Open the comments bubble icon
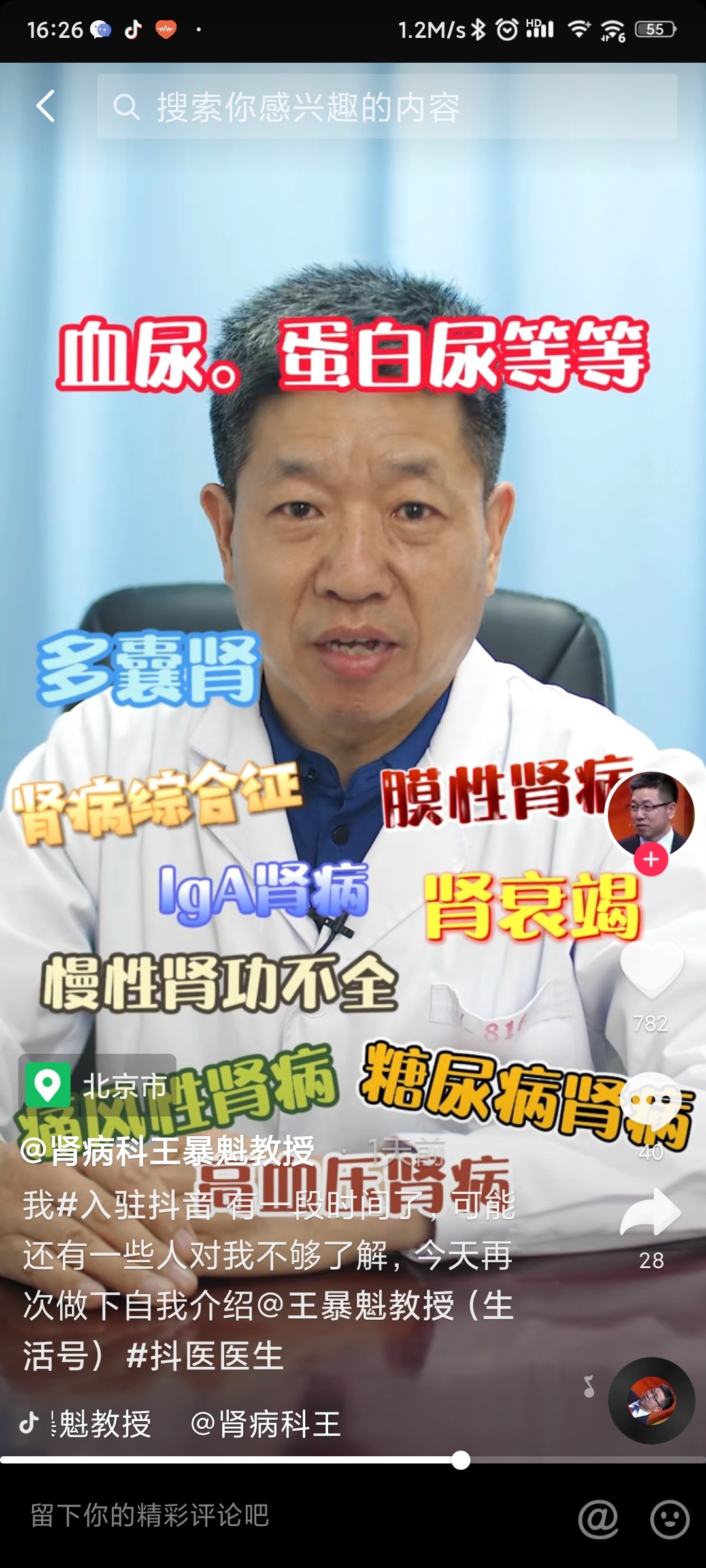 click(x=651, y=1100)
